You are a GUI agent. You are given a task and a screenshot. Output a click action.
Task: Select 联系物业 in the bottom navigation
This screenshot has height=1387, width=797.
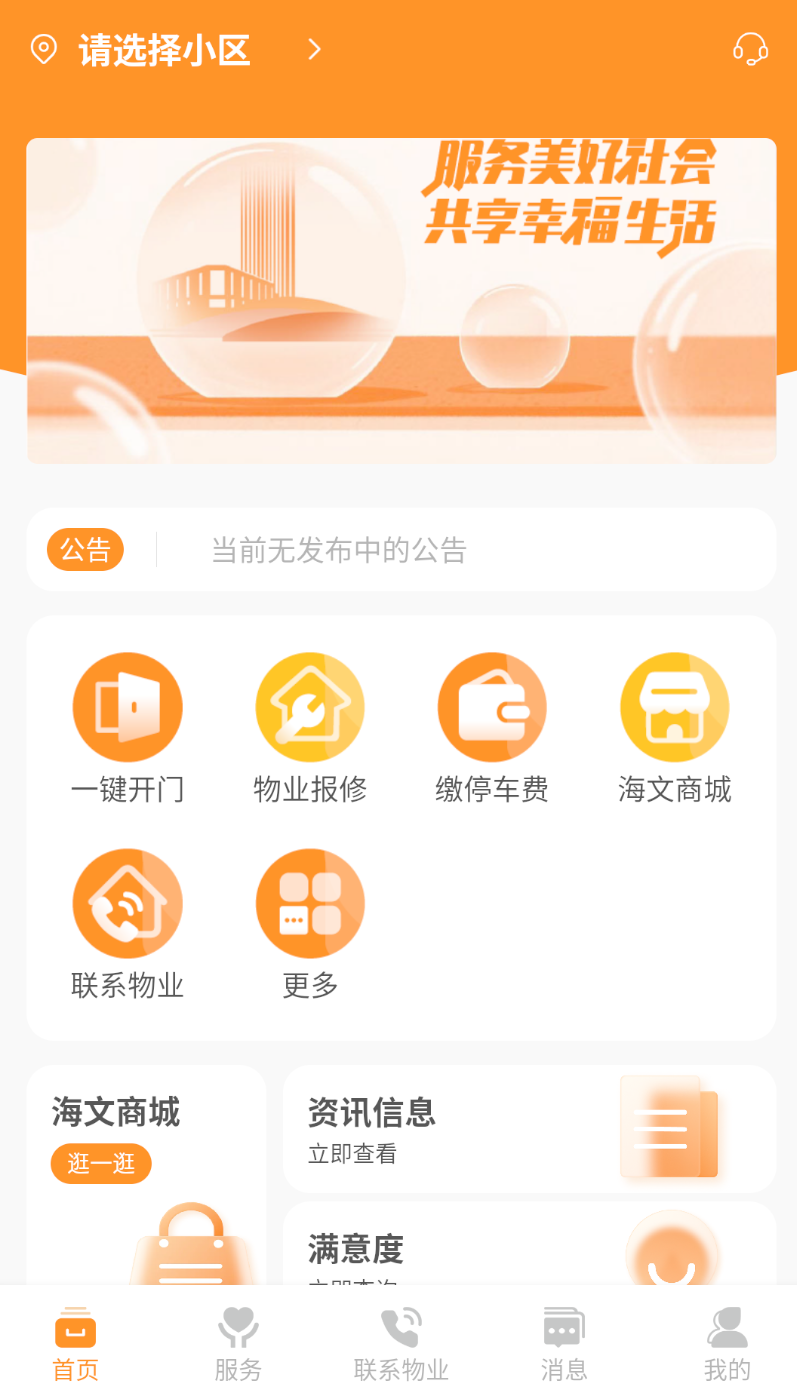(400, 1340)
